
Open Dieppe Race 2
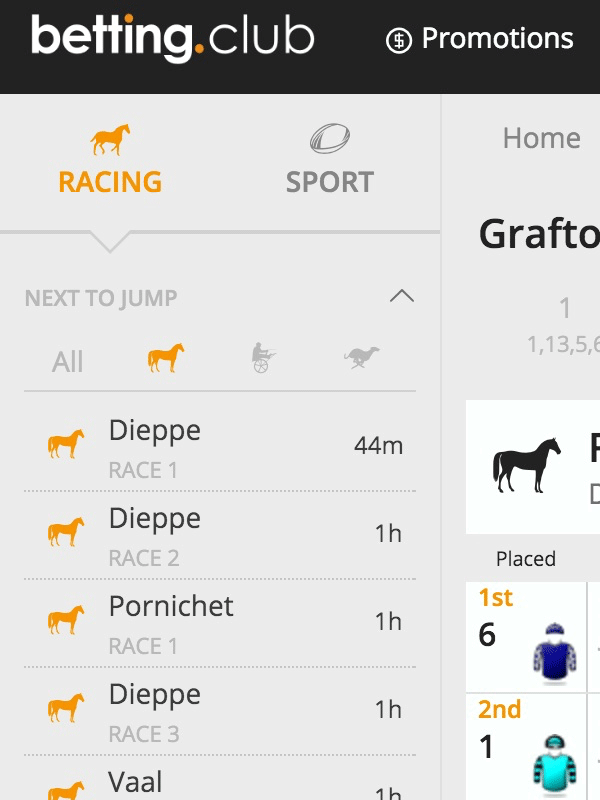coord(220,534)
